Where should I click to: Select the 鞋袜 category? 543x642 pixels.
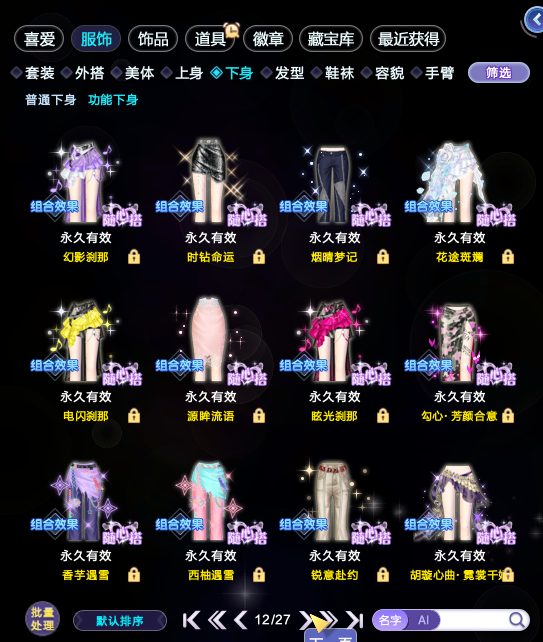[x=333, y=73]
